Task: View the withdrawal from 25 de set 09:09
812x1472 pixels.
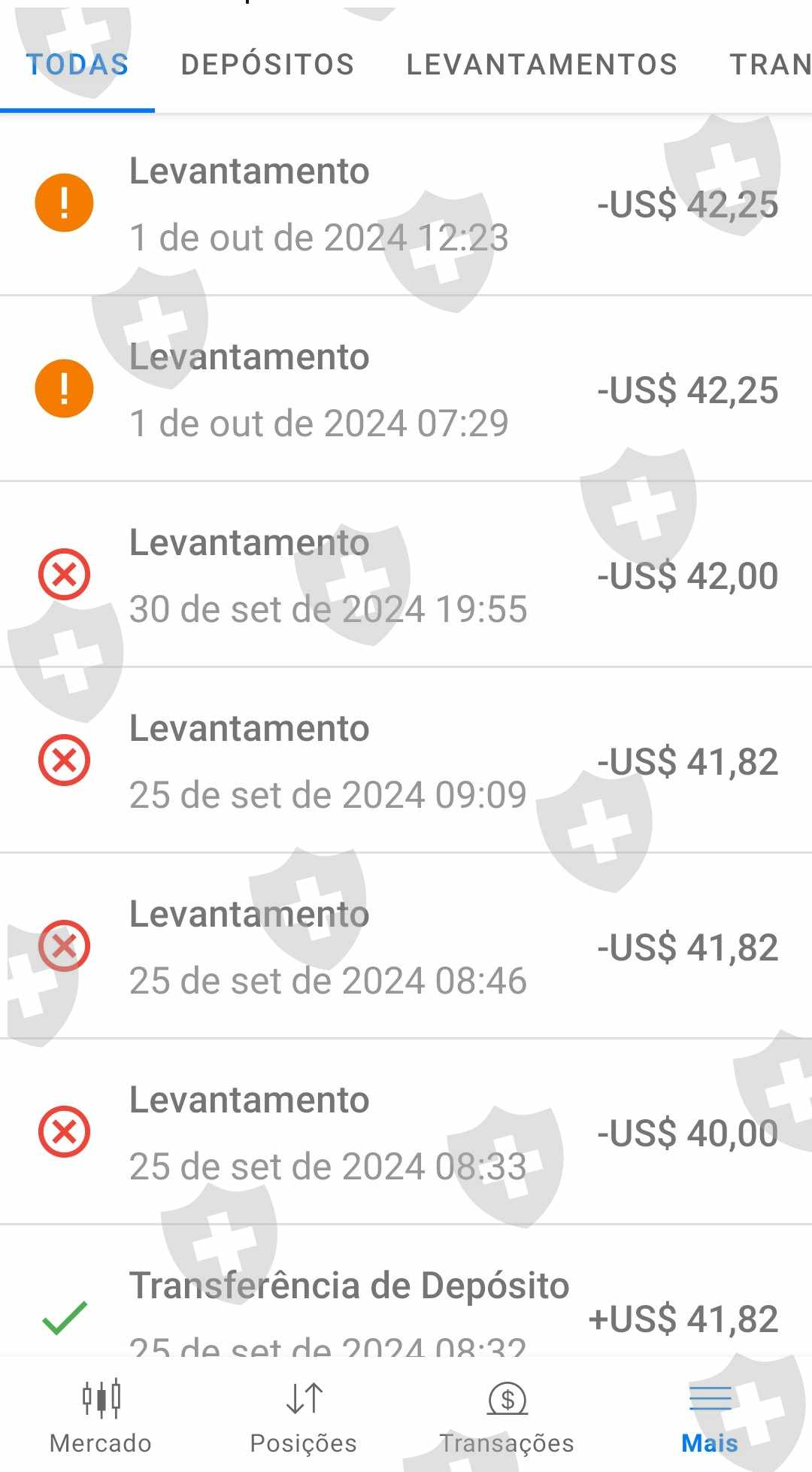Action: [x=406, y=761]
